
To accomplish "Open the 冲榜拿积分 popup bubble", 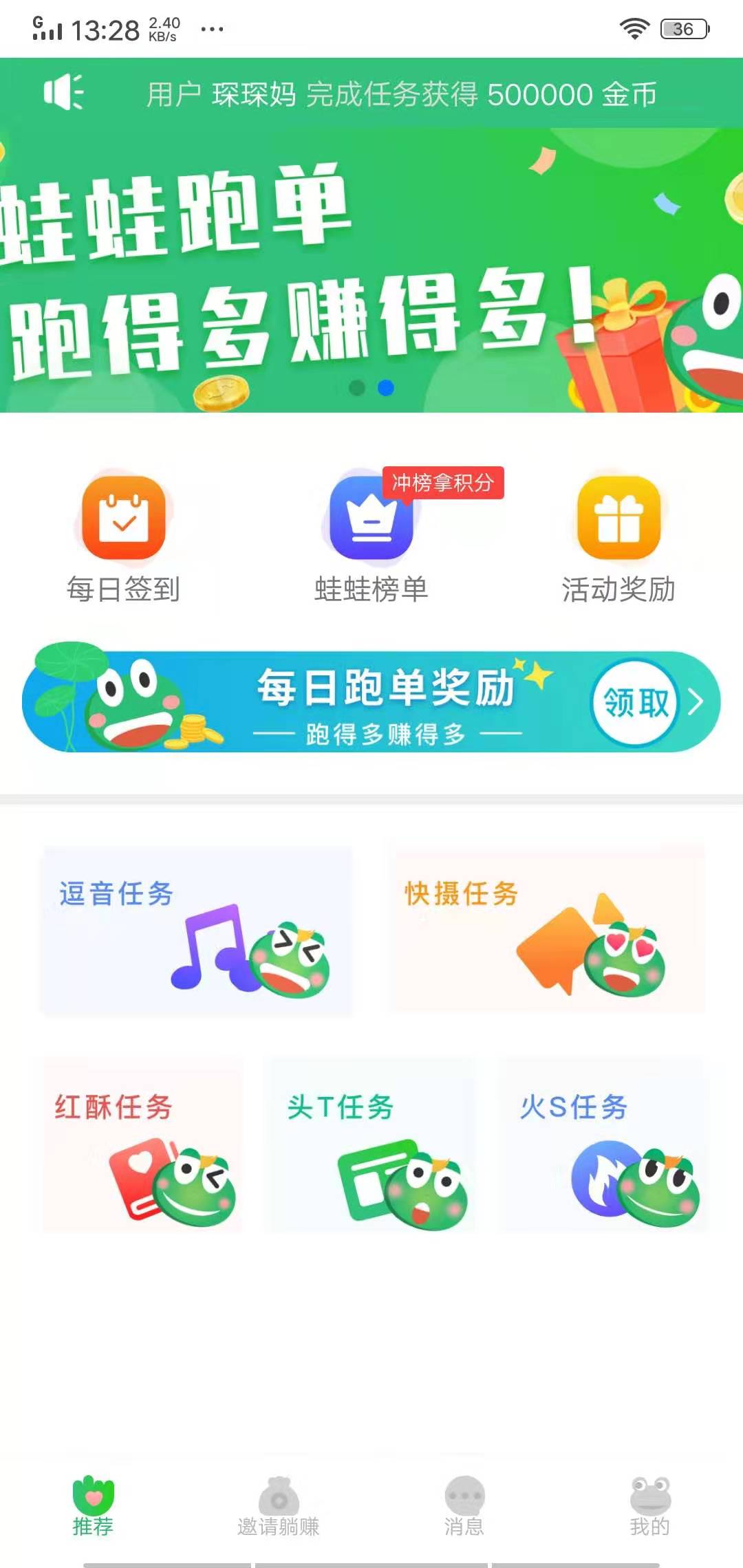I will click(x=445, y=481).
